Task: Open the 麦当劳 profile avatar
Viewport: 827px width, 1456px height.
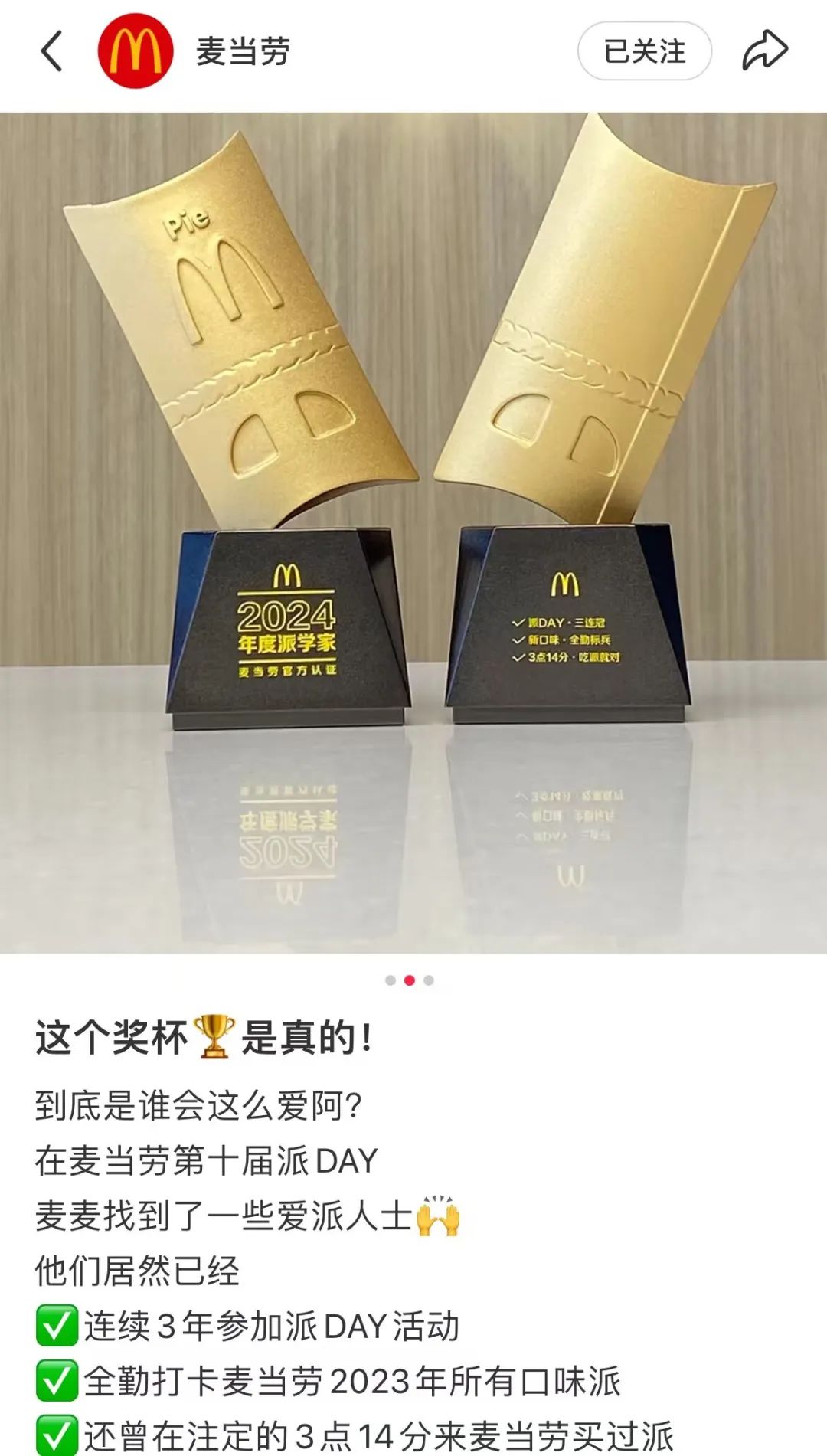Action: [x=136, y=51]
